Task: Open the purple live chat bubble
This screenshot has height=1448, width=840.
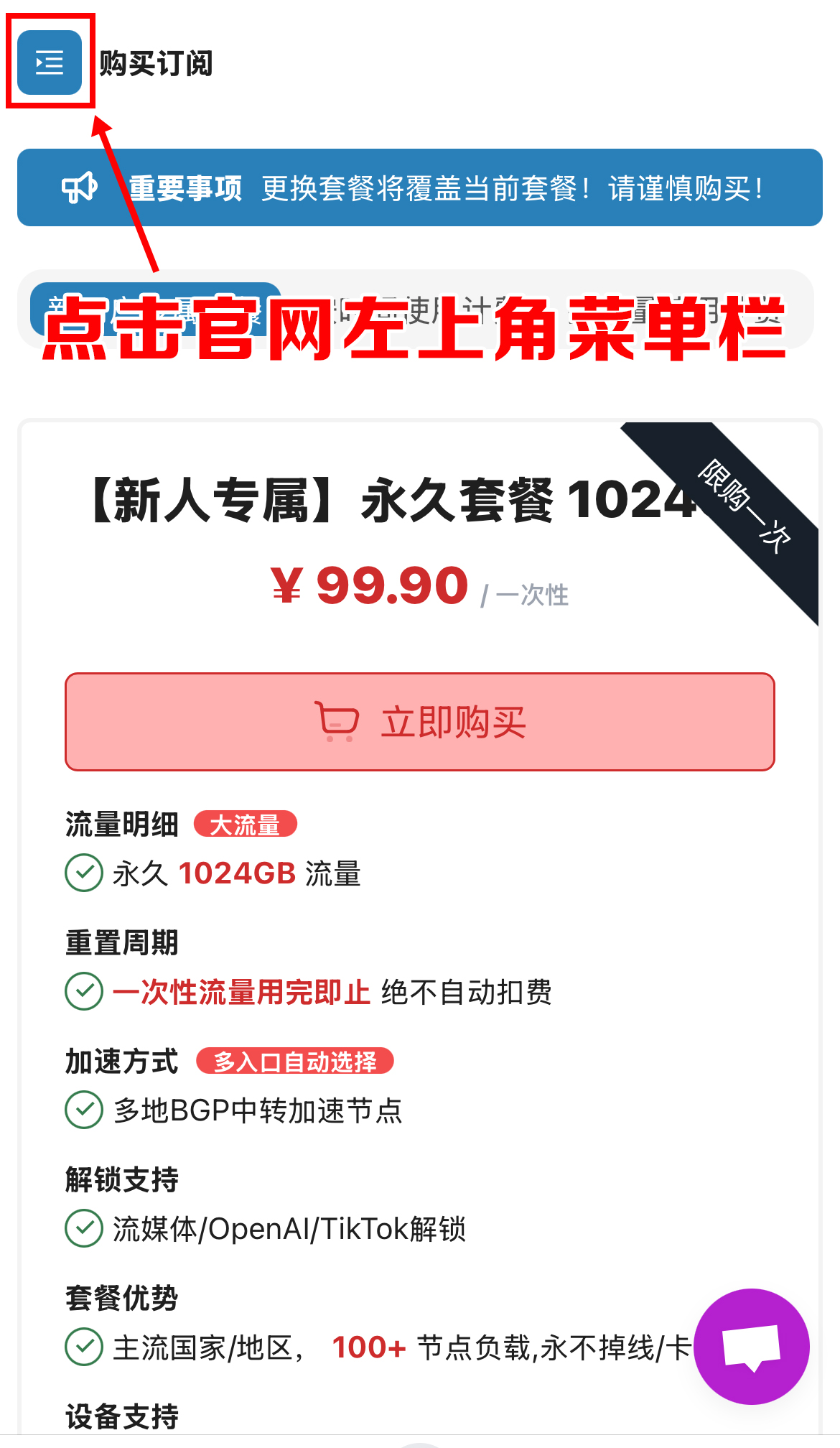Action: (752, 1346)
